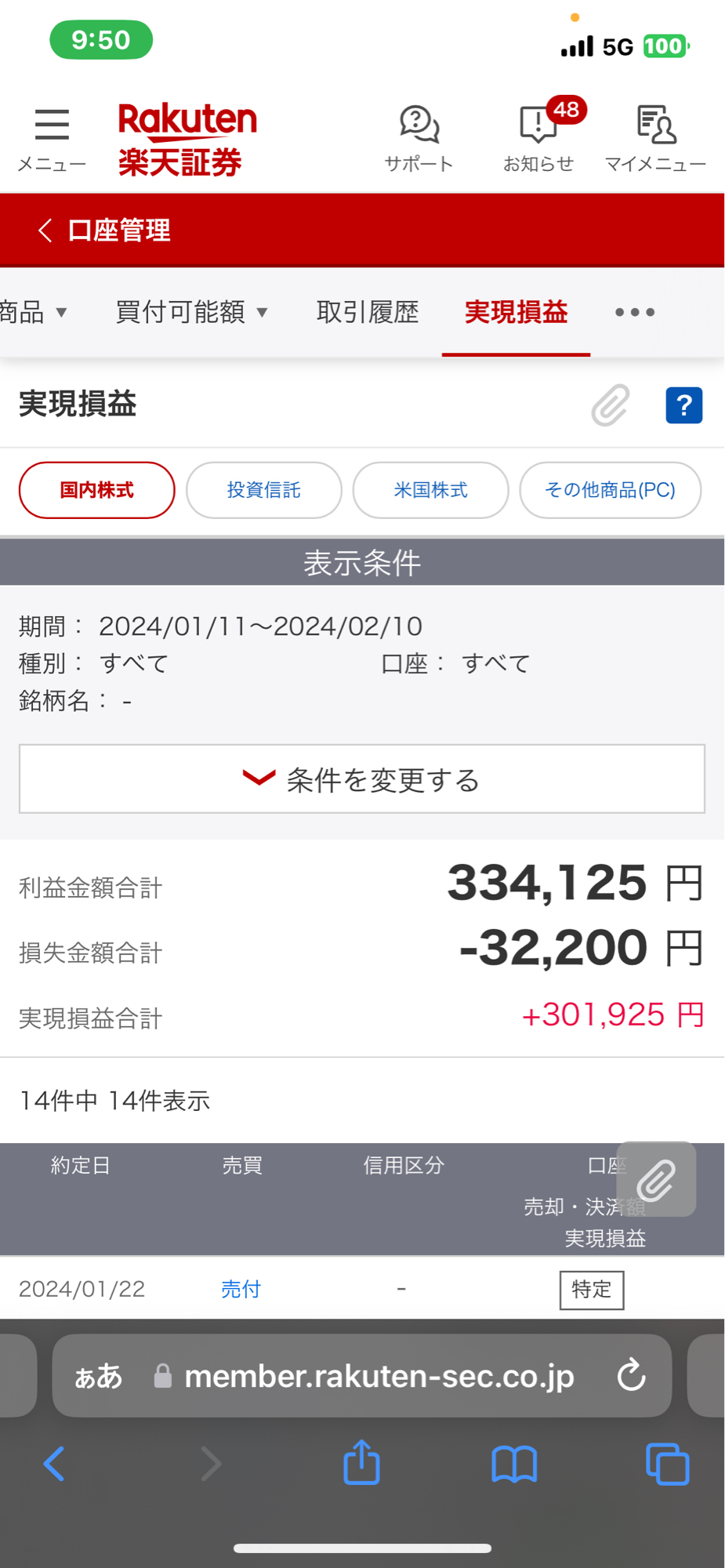Open the browser bookmarks
Viewport: 725px width, 1568px height.
pos(514,1463)
